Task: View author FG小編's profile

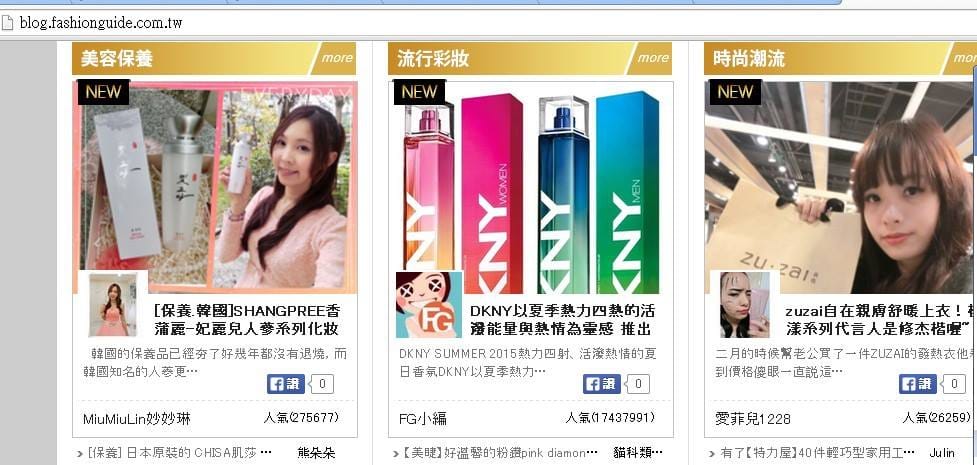Action: pos(424,418)
